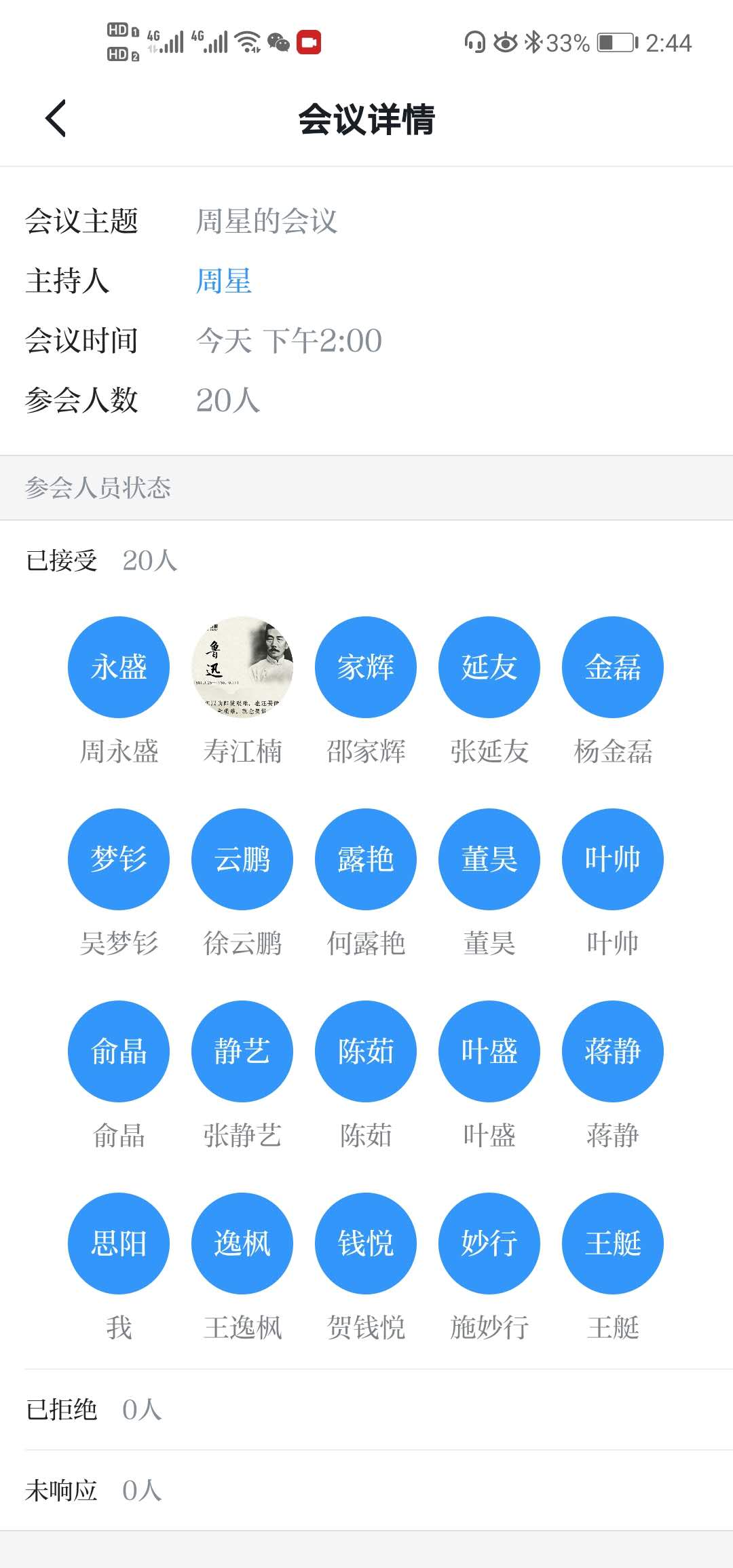The height and width of the screenshot is (1568, 733).
Task: Open 叶盛's contact
Action: click(x=489, y=1051)
